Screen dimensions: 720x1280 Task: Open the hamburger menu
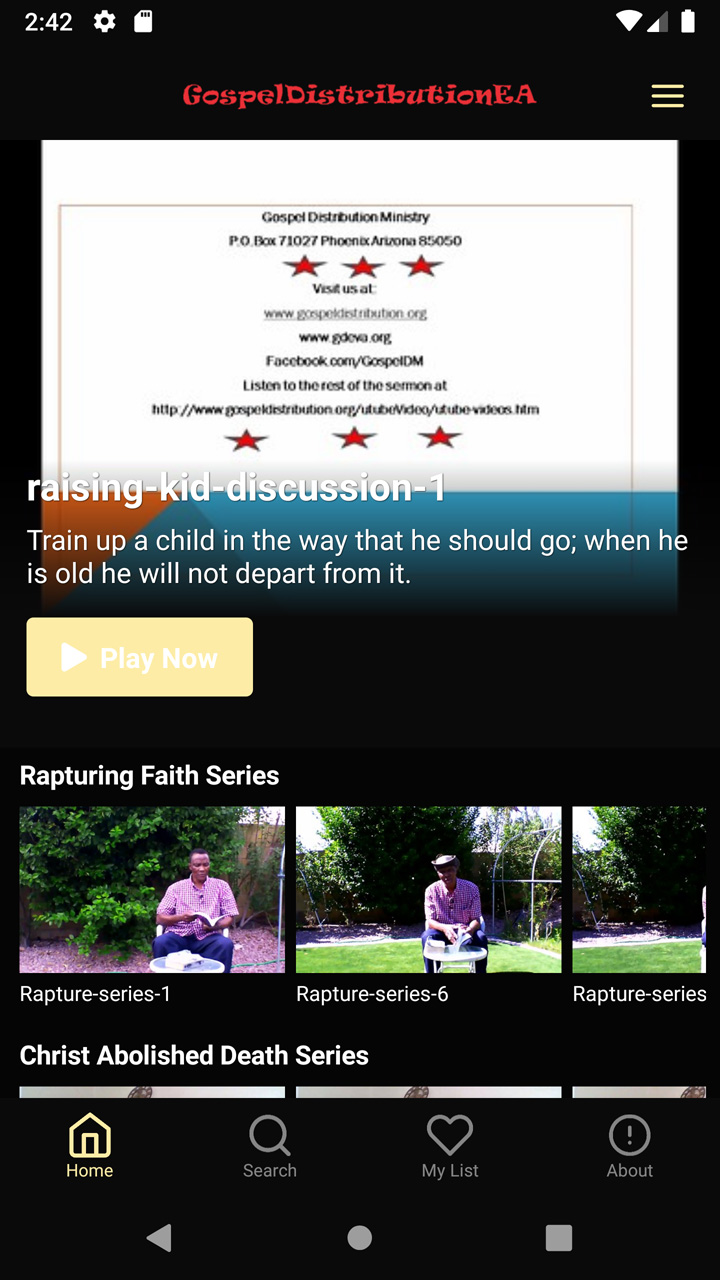click(667, 96)
